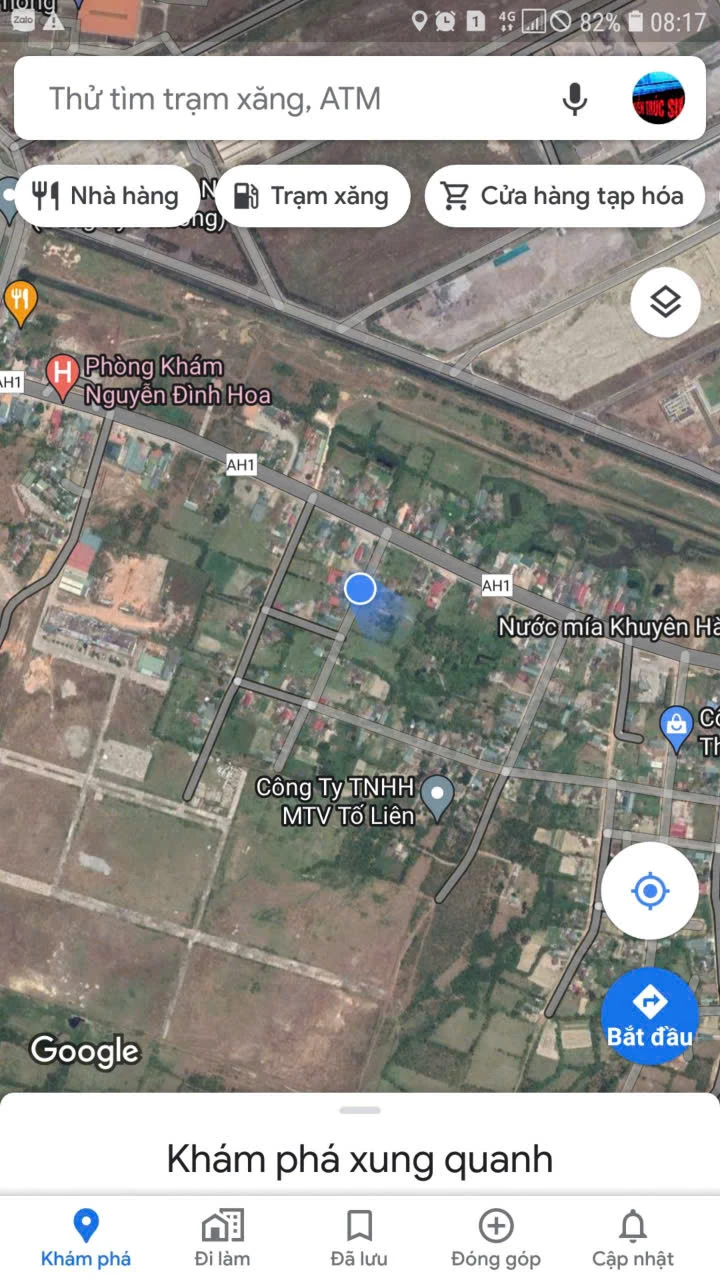720x1280 pixels.
Task: Start voice search with the microphone
Action: click(x=574, y=99)
